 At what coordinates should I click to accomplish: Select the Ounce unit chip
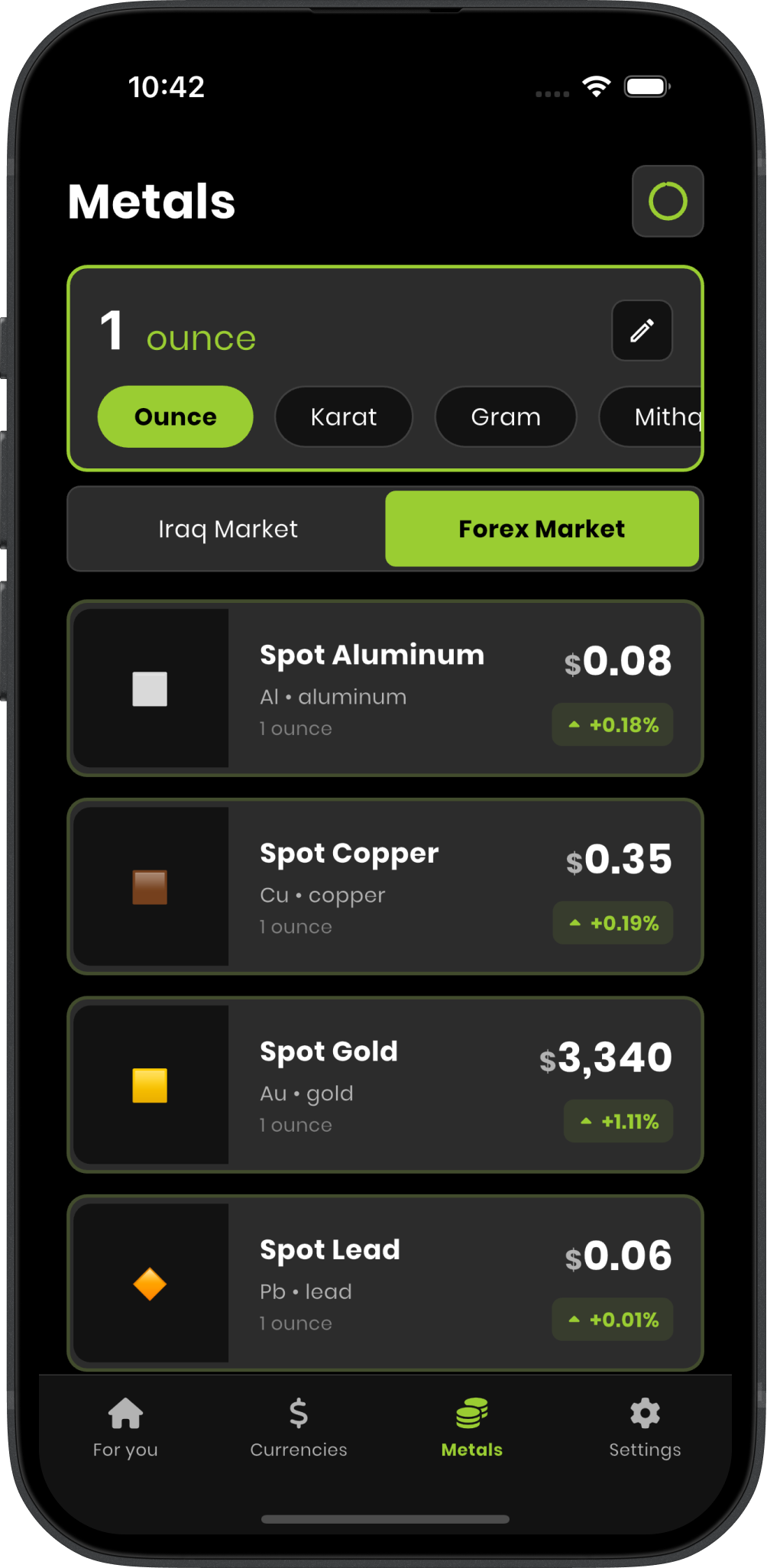click(x=176, y=416)
